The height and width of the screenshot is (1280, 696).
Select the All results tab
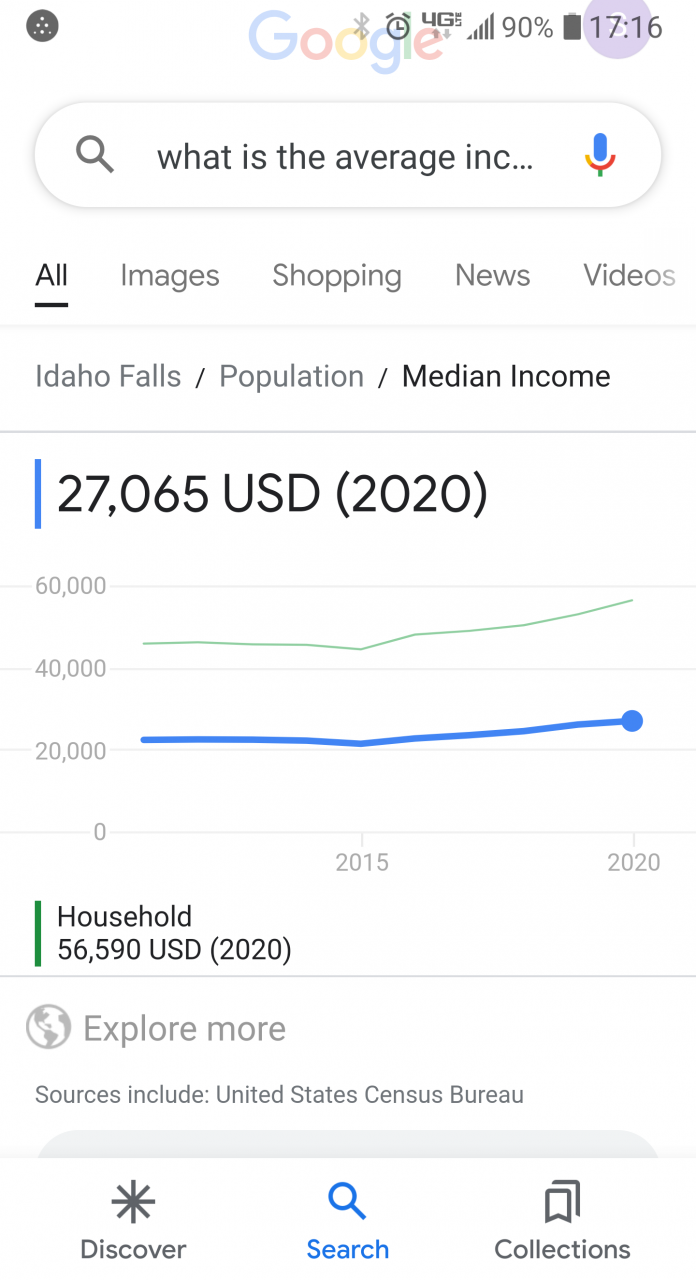52,276
